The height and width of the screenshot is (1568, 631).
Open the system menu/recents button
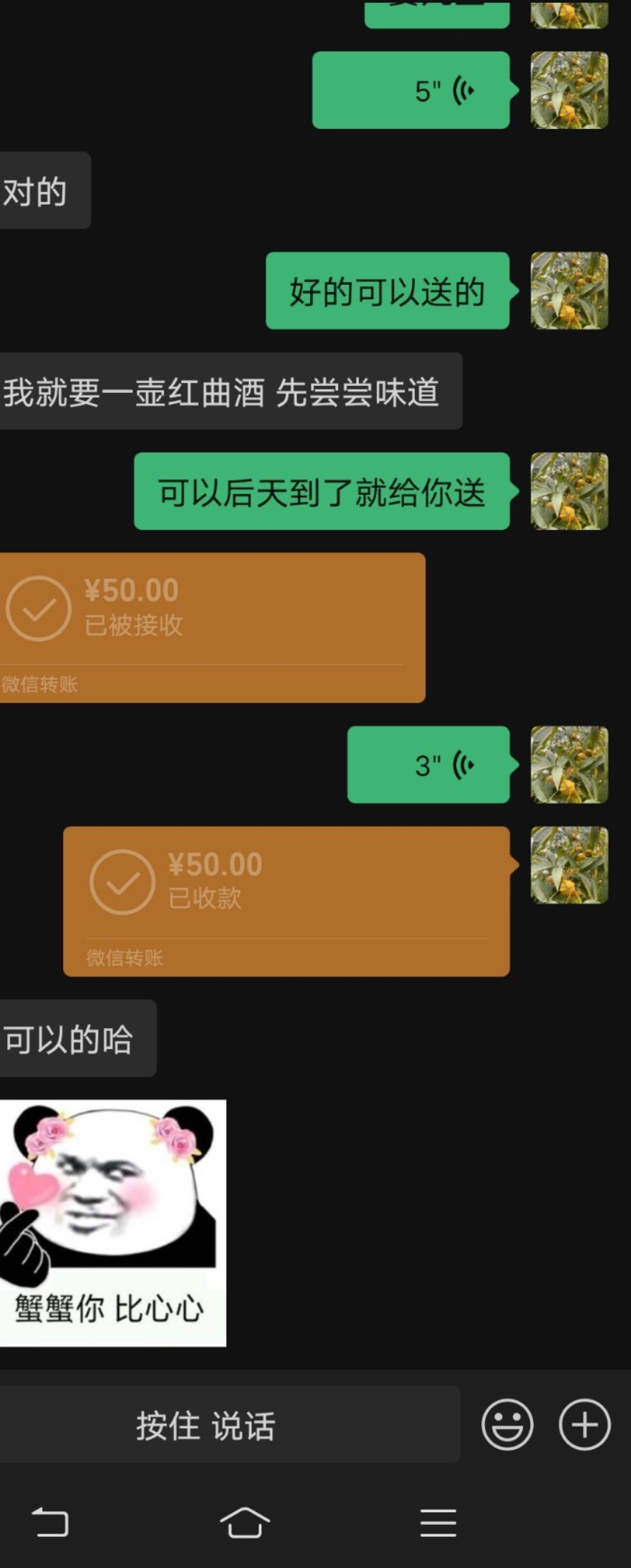pos(438,1521)
